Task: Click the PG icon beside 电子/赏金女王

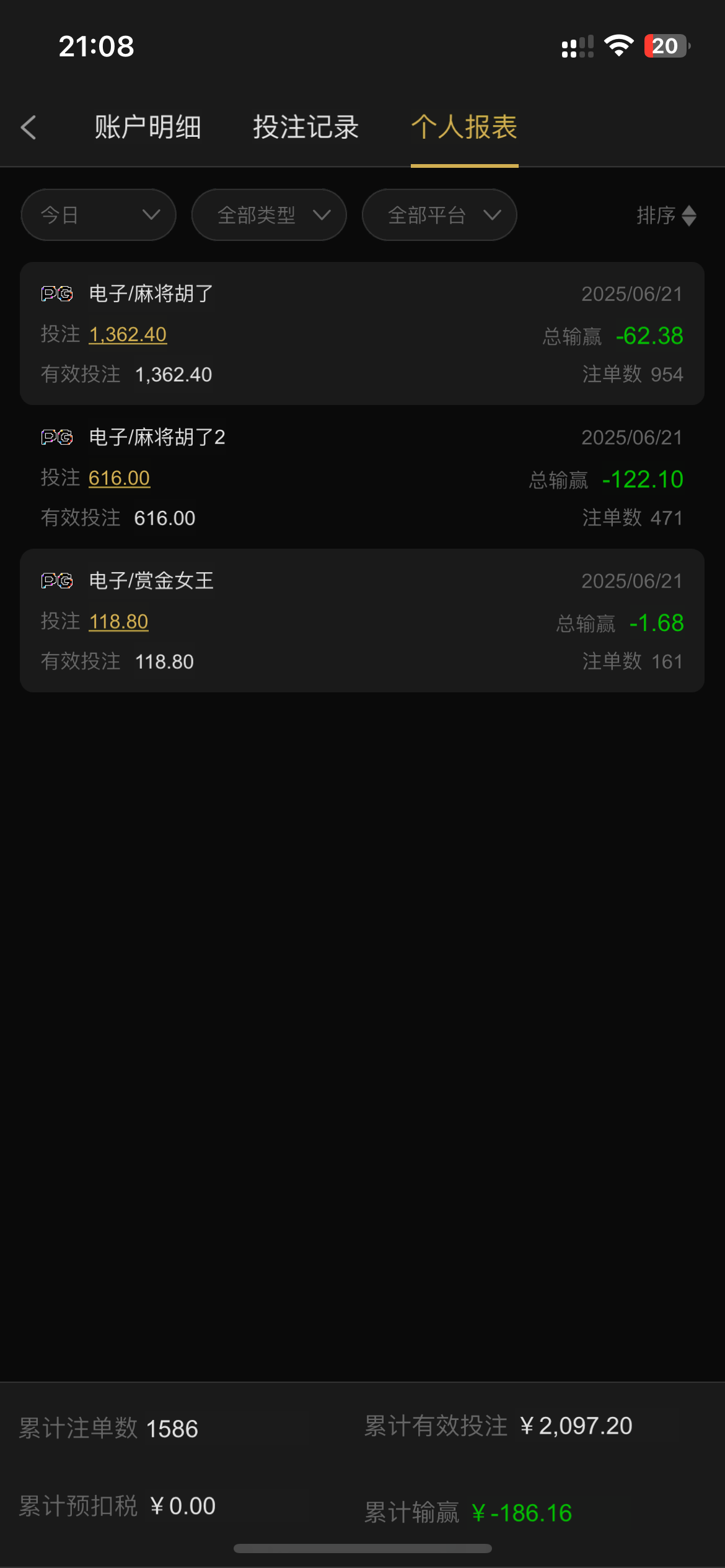Action: [x=56, y=581]
